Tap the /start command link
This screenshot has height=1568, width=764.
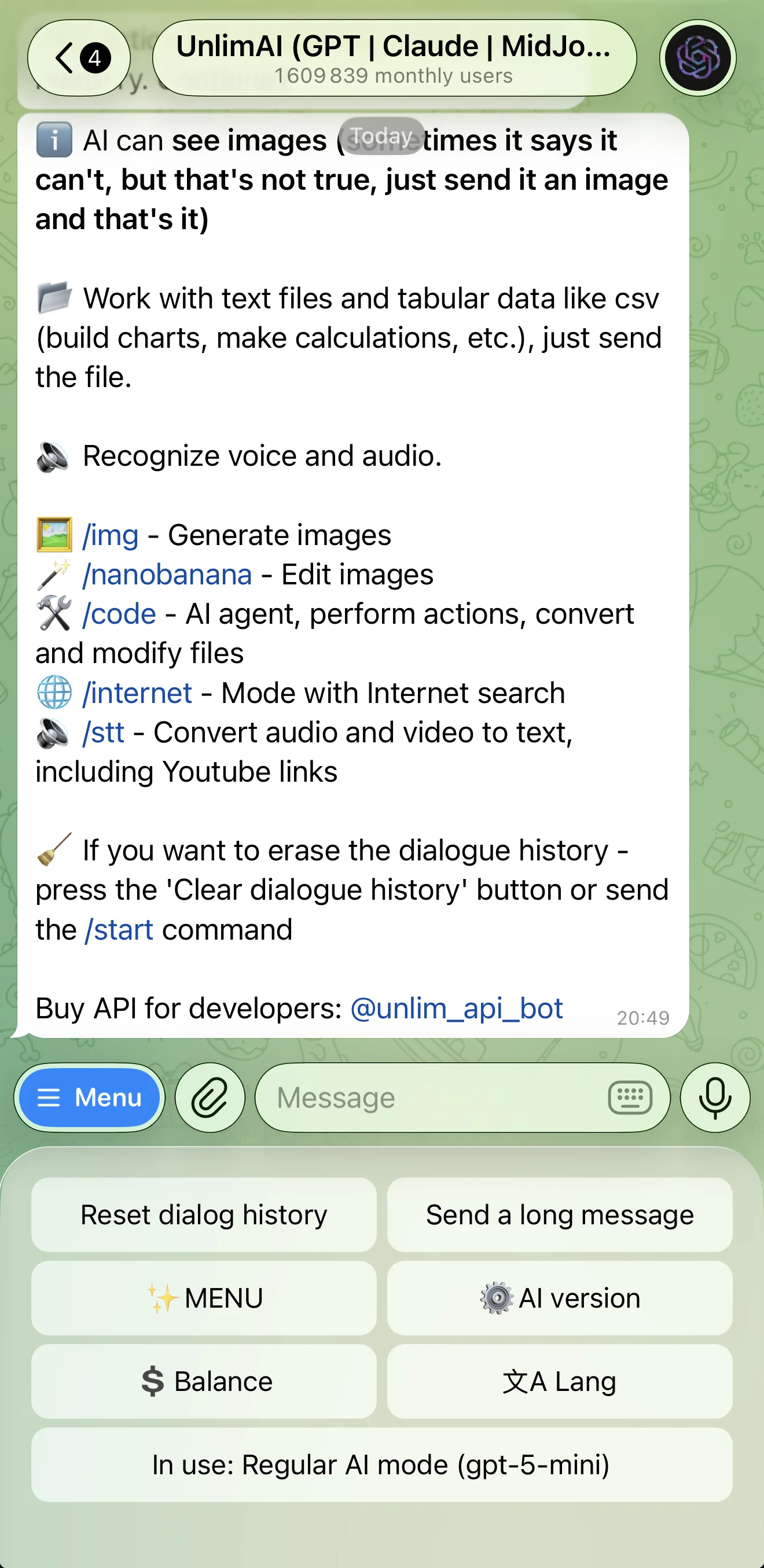tap(119, 929)
